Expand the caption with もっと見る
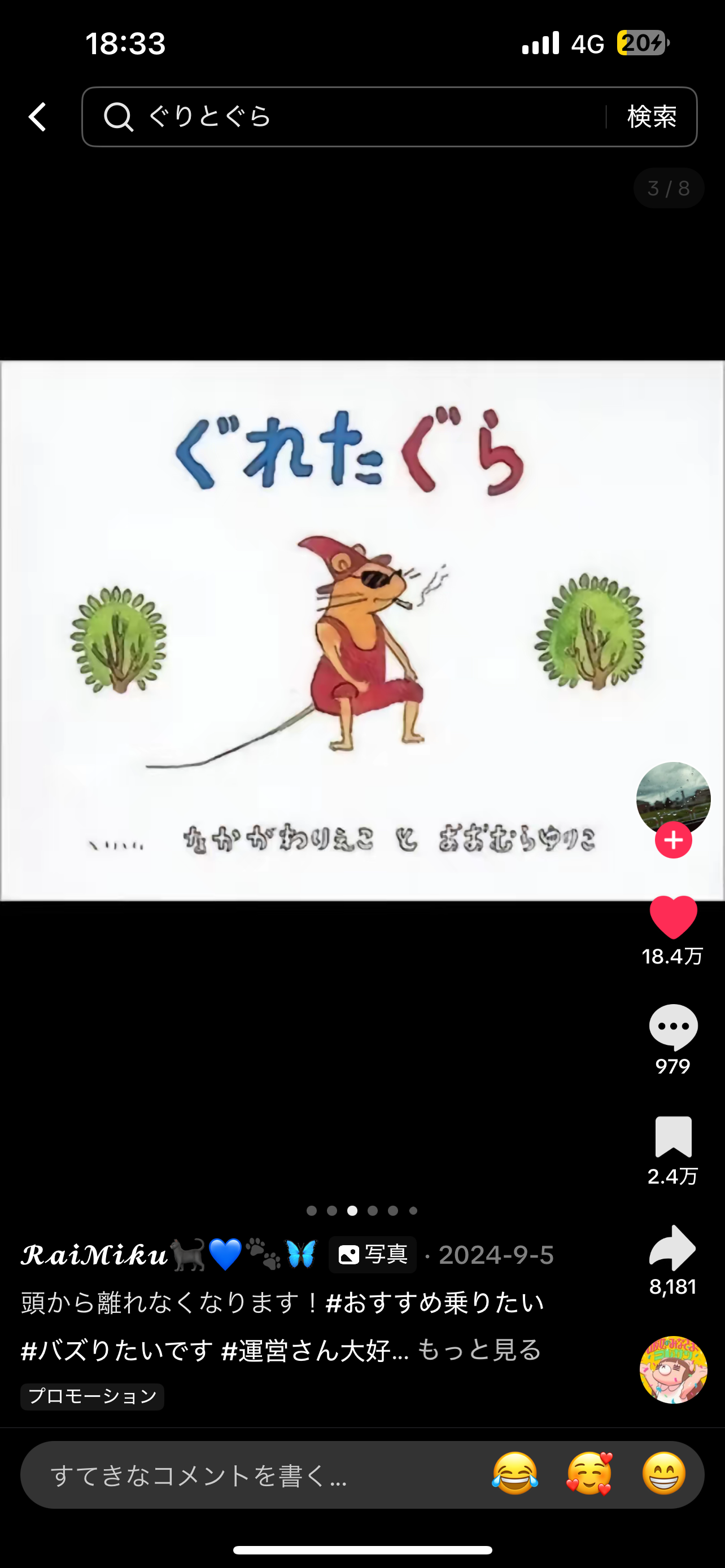The height and width of the screenshot is (1568, 725). point(479,1350)
